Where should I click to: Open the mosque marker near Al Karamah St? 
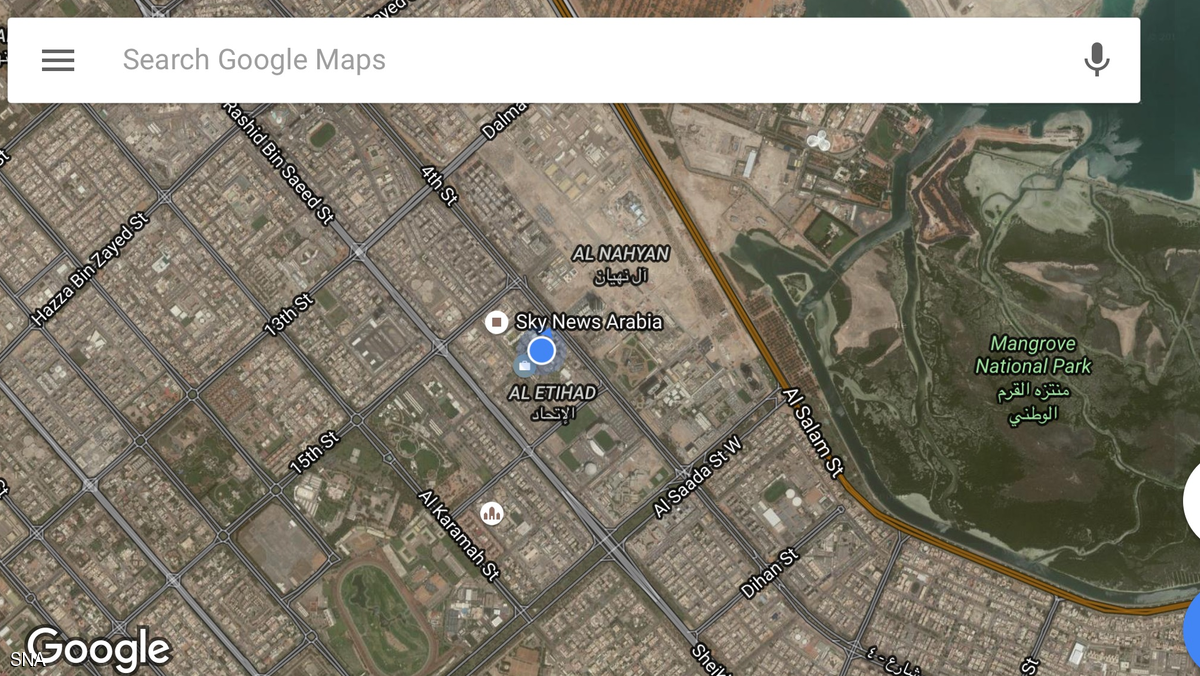(x=491, y=514)
